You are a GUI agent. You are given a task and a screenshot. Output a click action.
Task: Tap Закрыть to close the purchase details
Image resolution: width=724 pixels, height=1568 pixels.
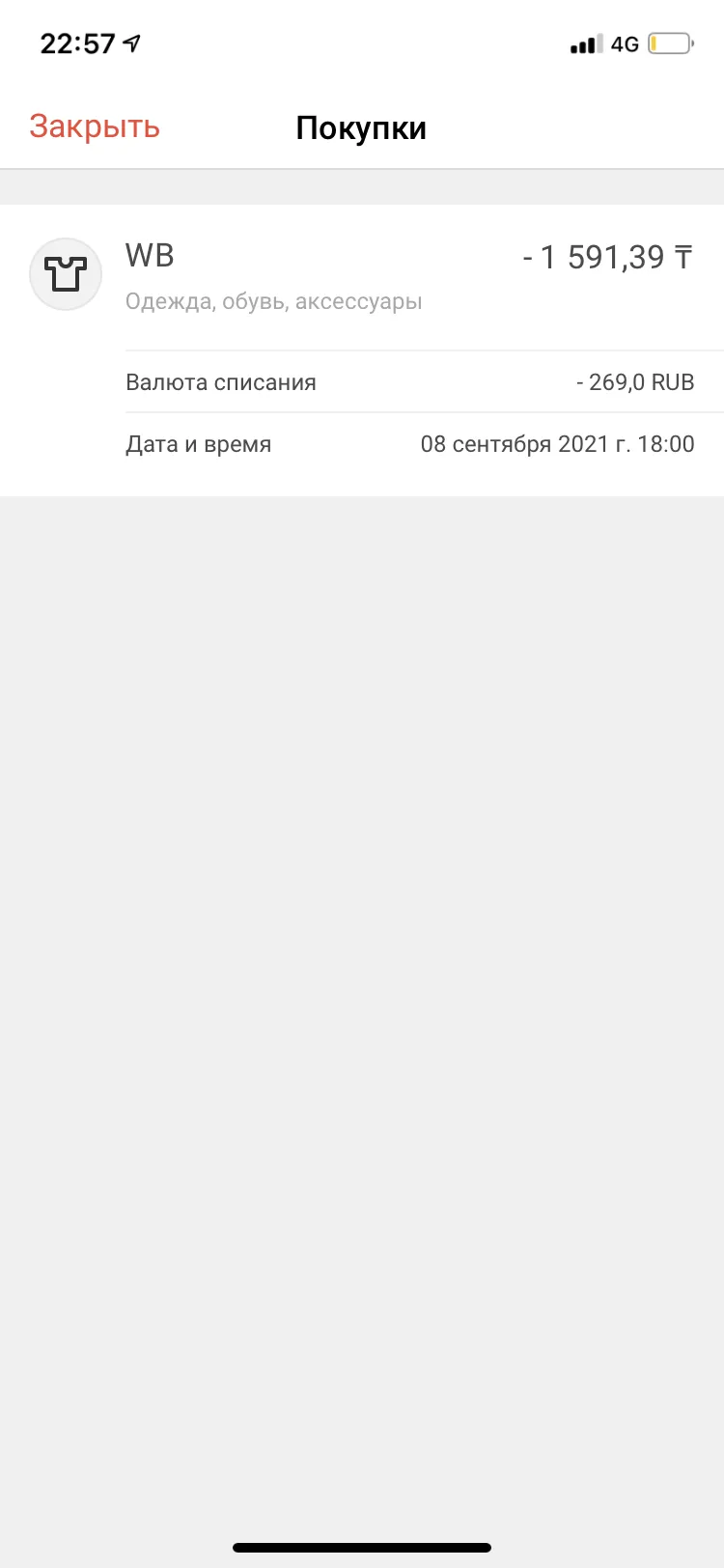(95, 126)
